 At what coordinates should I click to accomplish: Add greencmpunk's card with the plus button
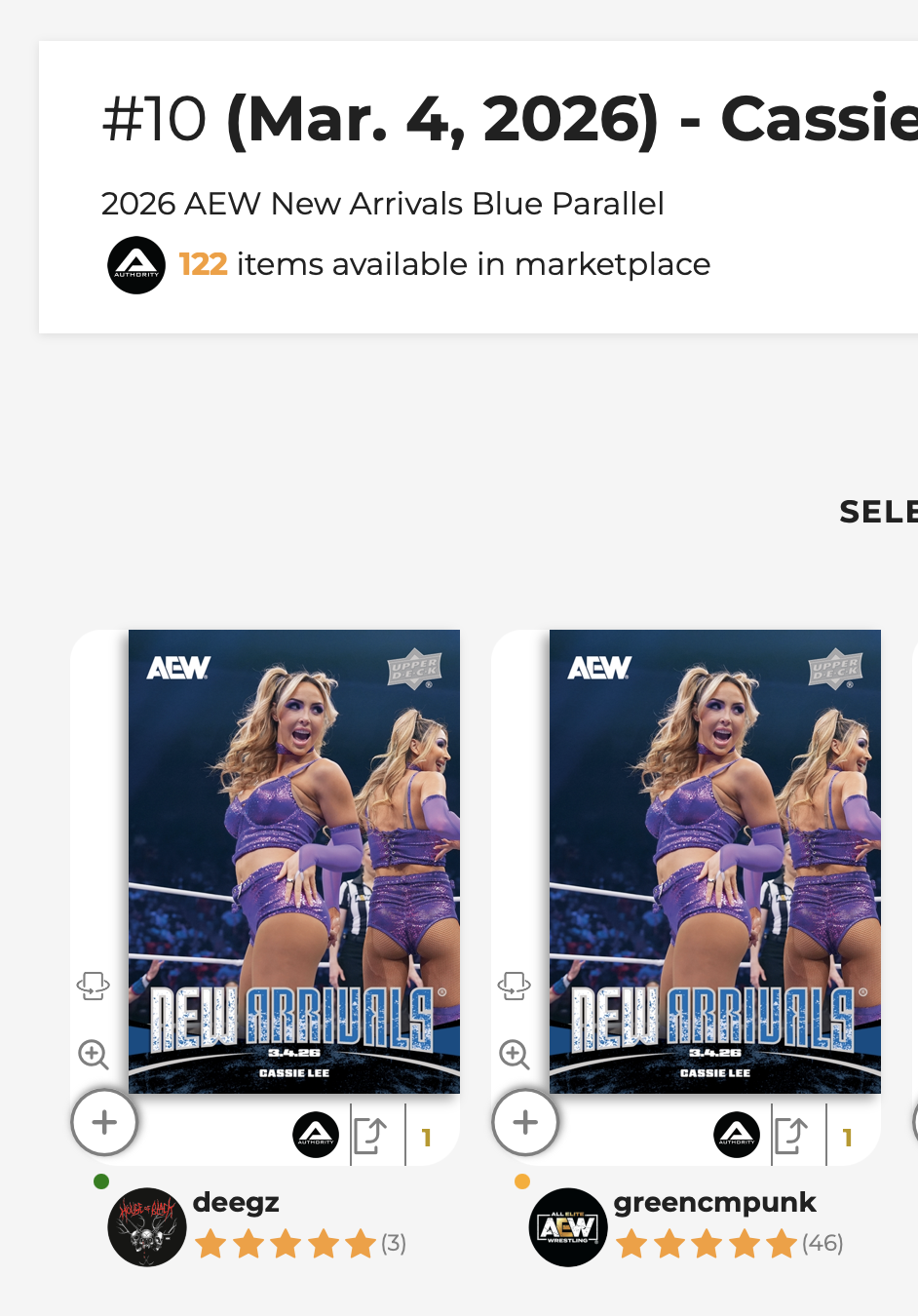coord(525,1122)
